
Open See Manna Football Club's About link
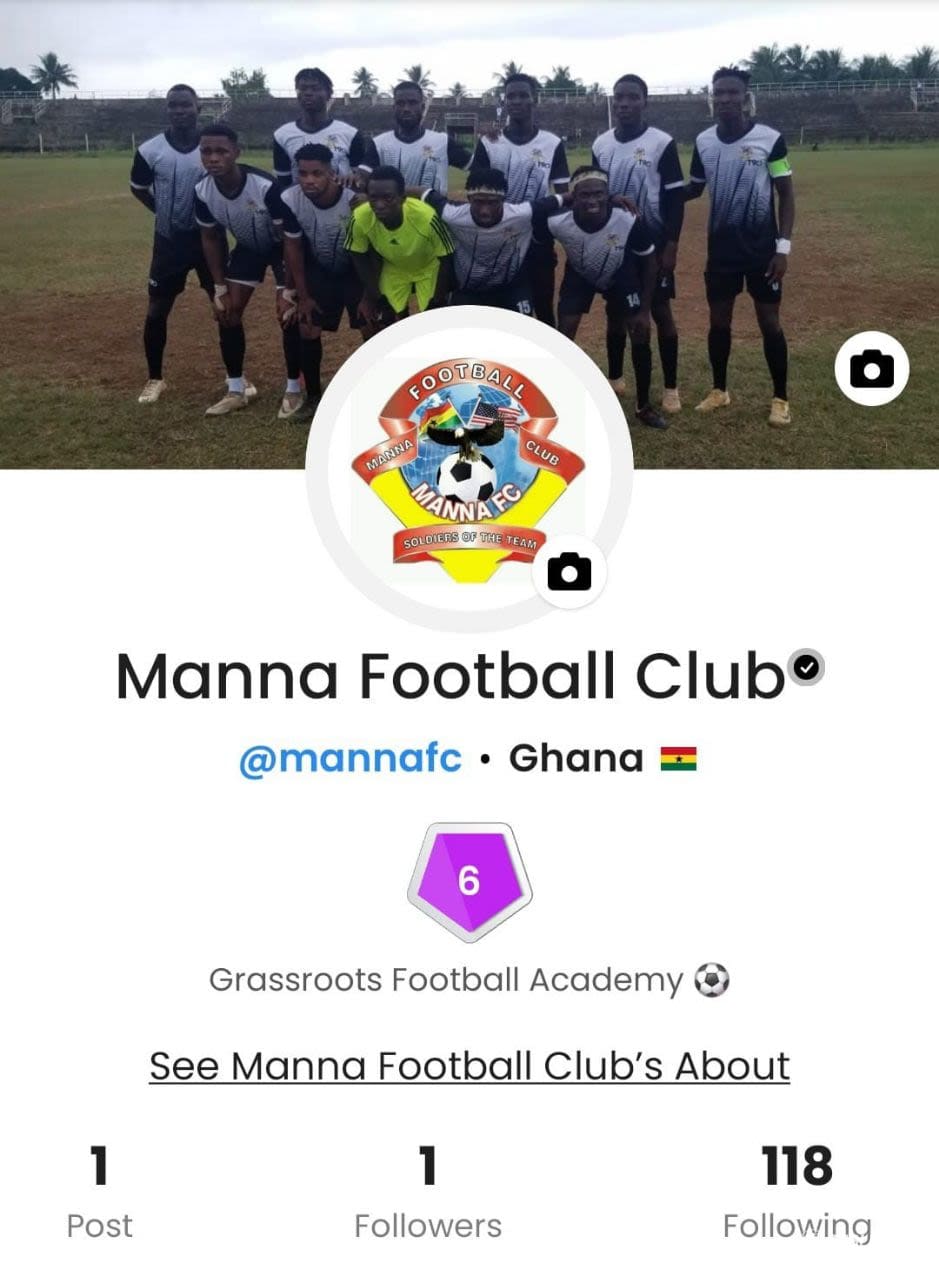click(x=469, y=1066)
